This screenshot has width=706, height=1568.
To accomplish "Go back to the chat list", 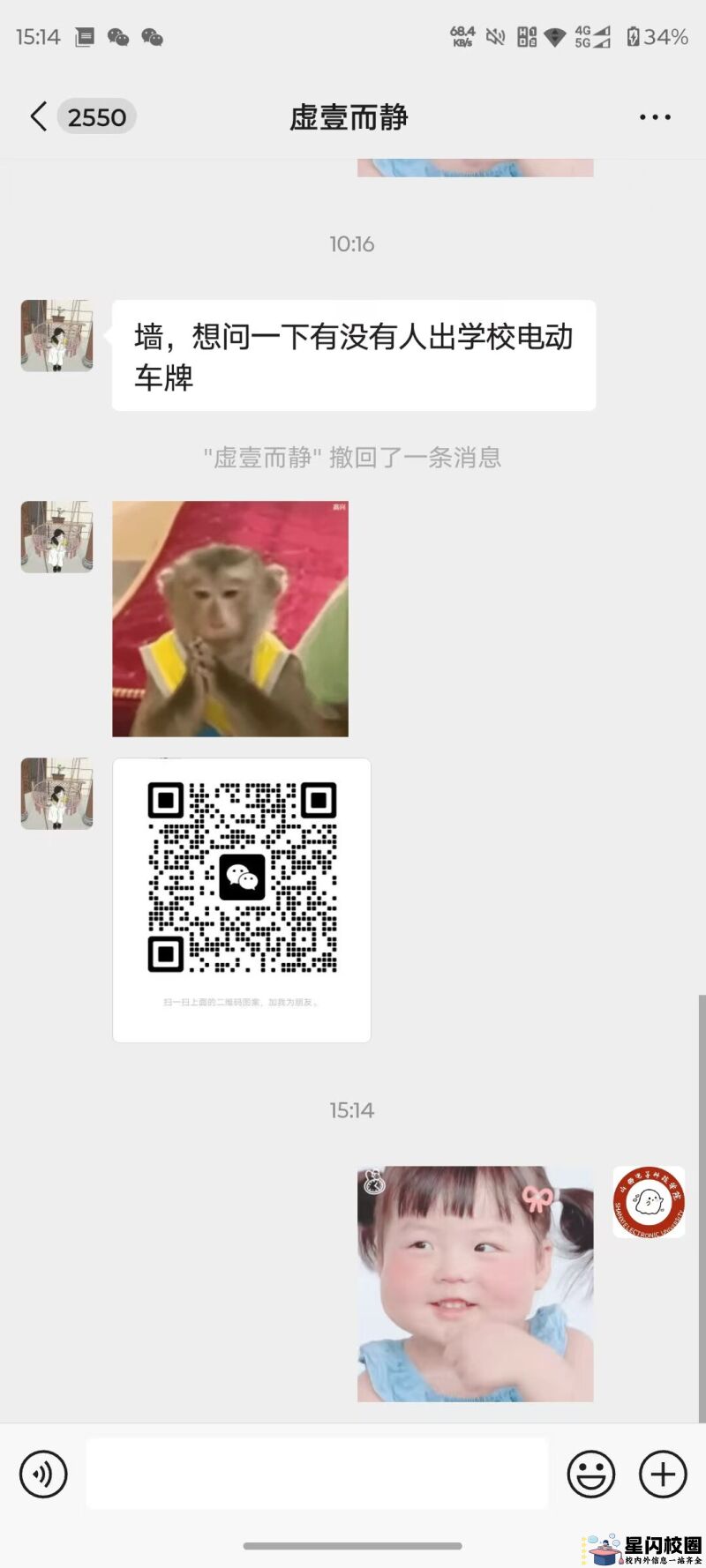I will (x=38, y=116).
